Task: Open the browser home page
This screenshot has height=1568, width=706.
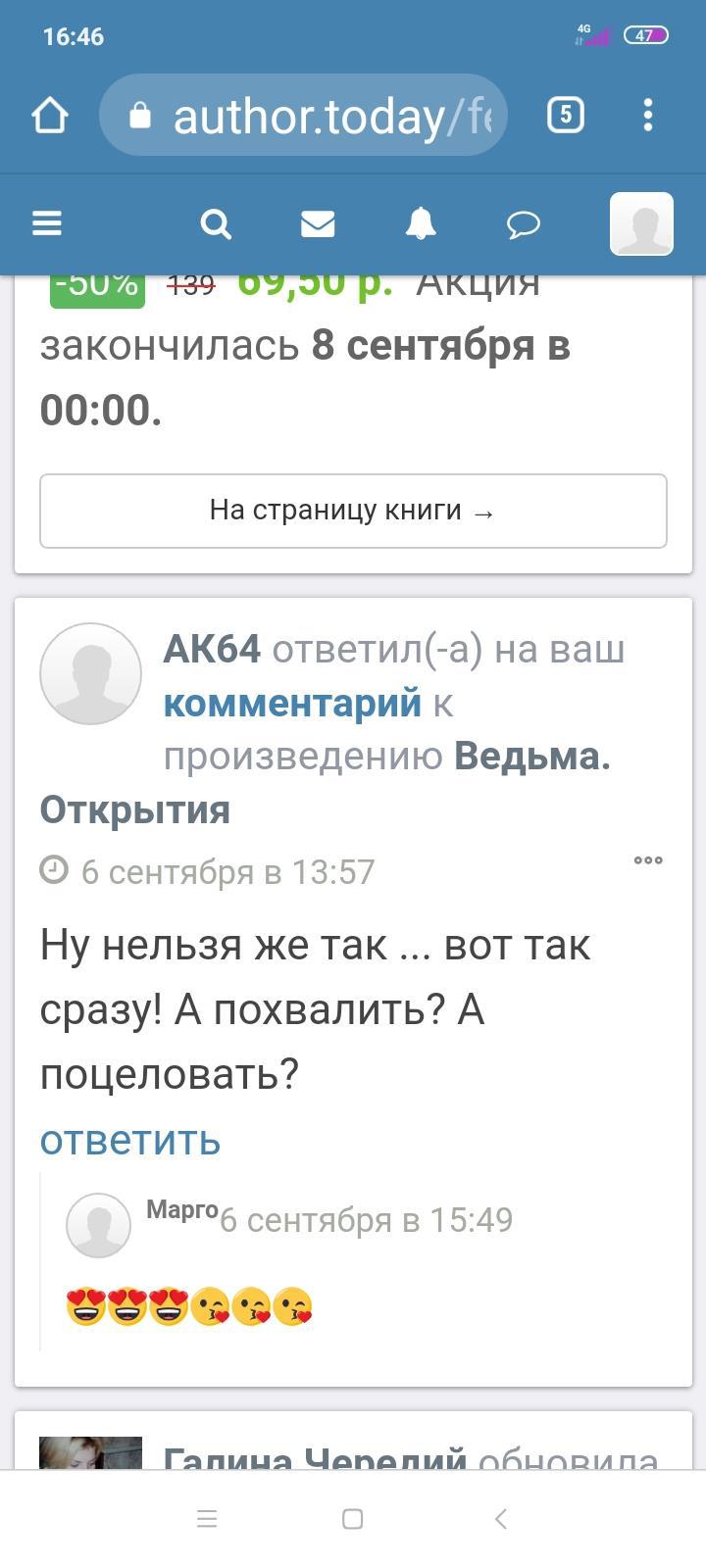Action: pos(50,116)
